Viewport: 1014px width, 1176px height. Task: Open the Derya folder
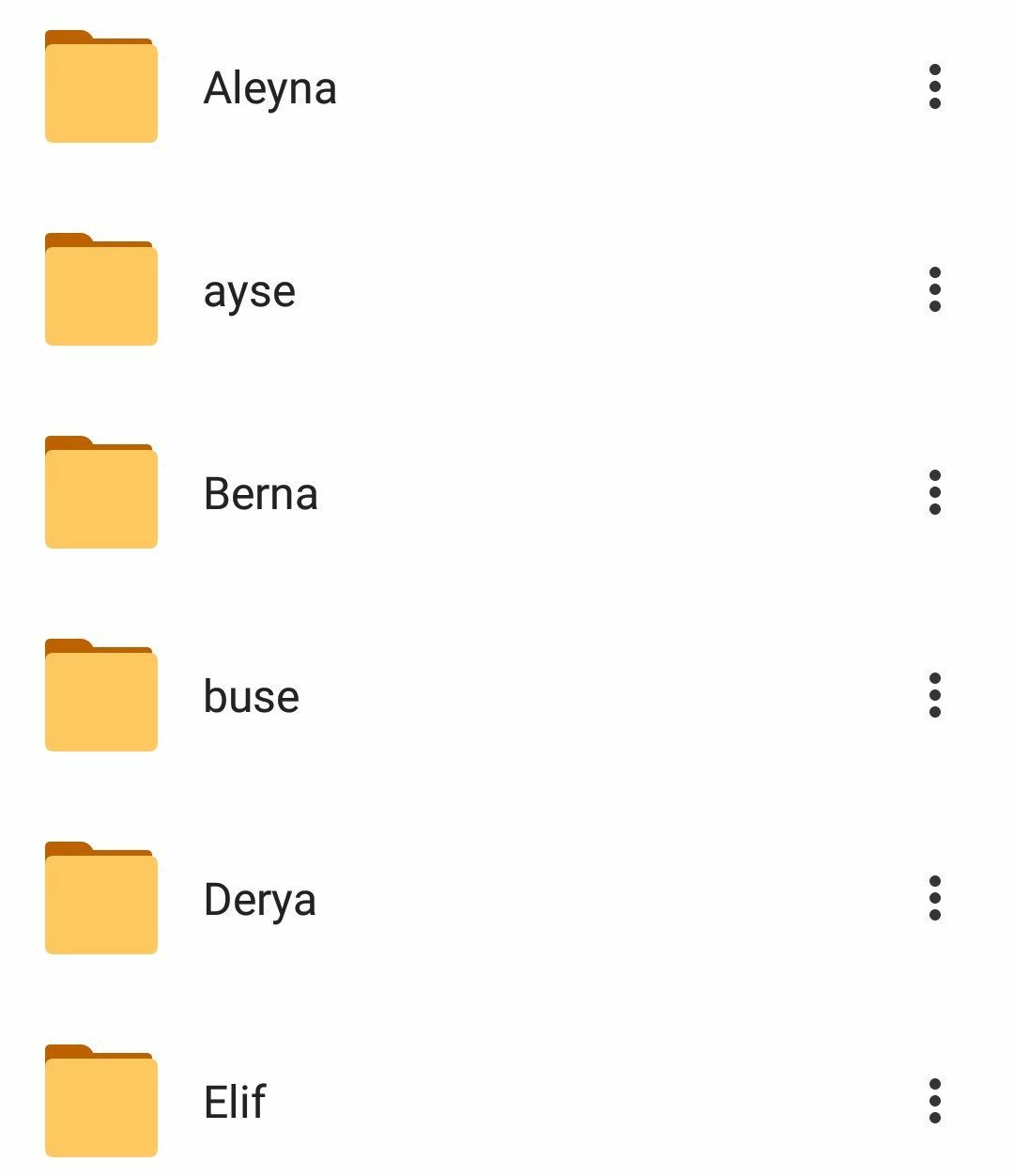pyautogui.click(x=259, y=900)
